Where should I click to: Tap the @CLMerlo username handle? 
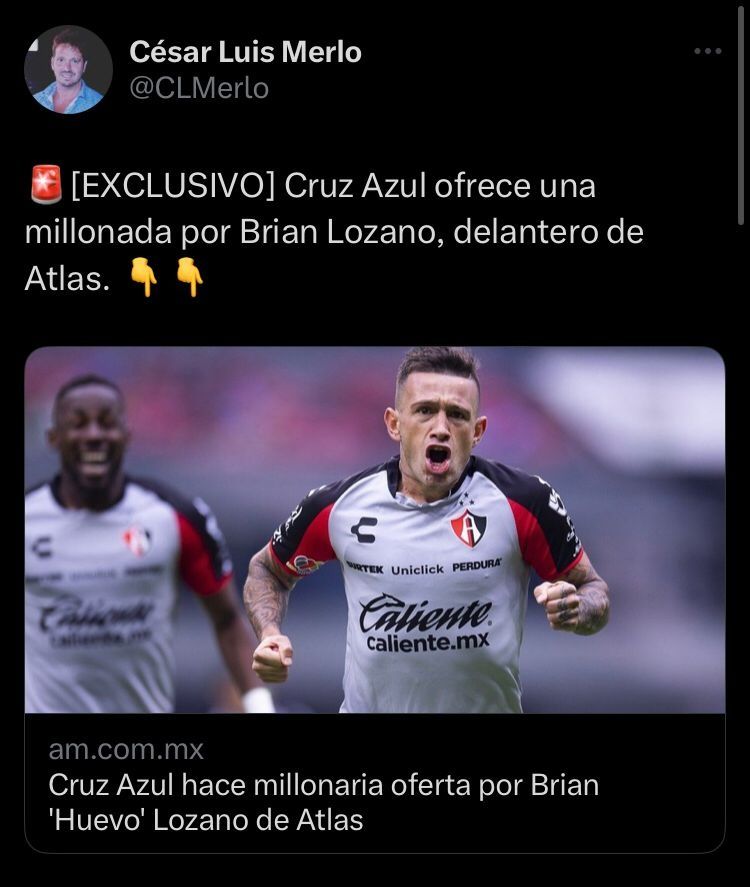pyautogui.click(x=199, y=88)
